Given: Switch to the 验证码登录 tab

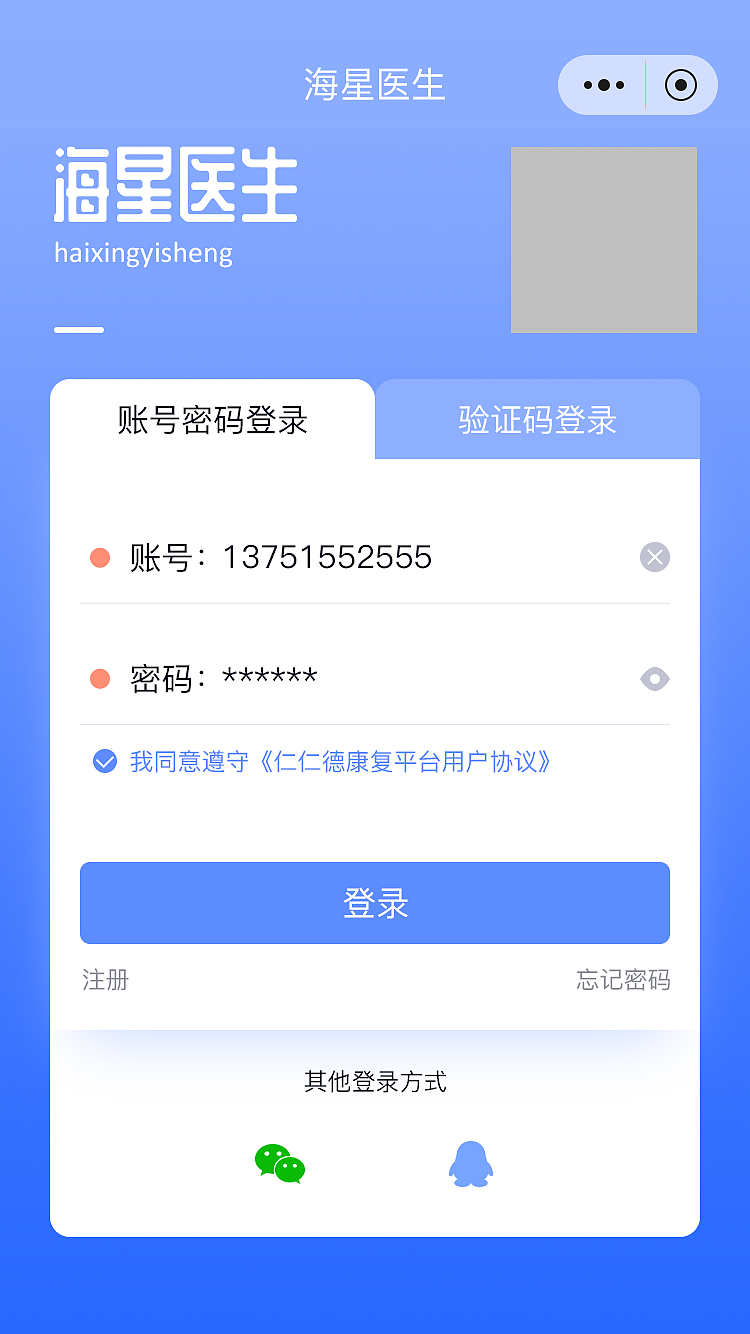Looking at the screenshot, I should pyautogui.click(x=537, y=419).
